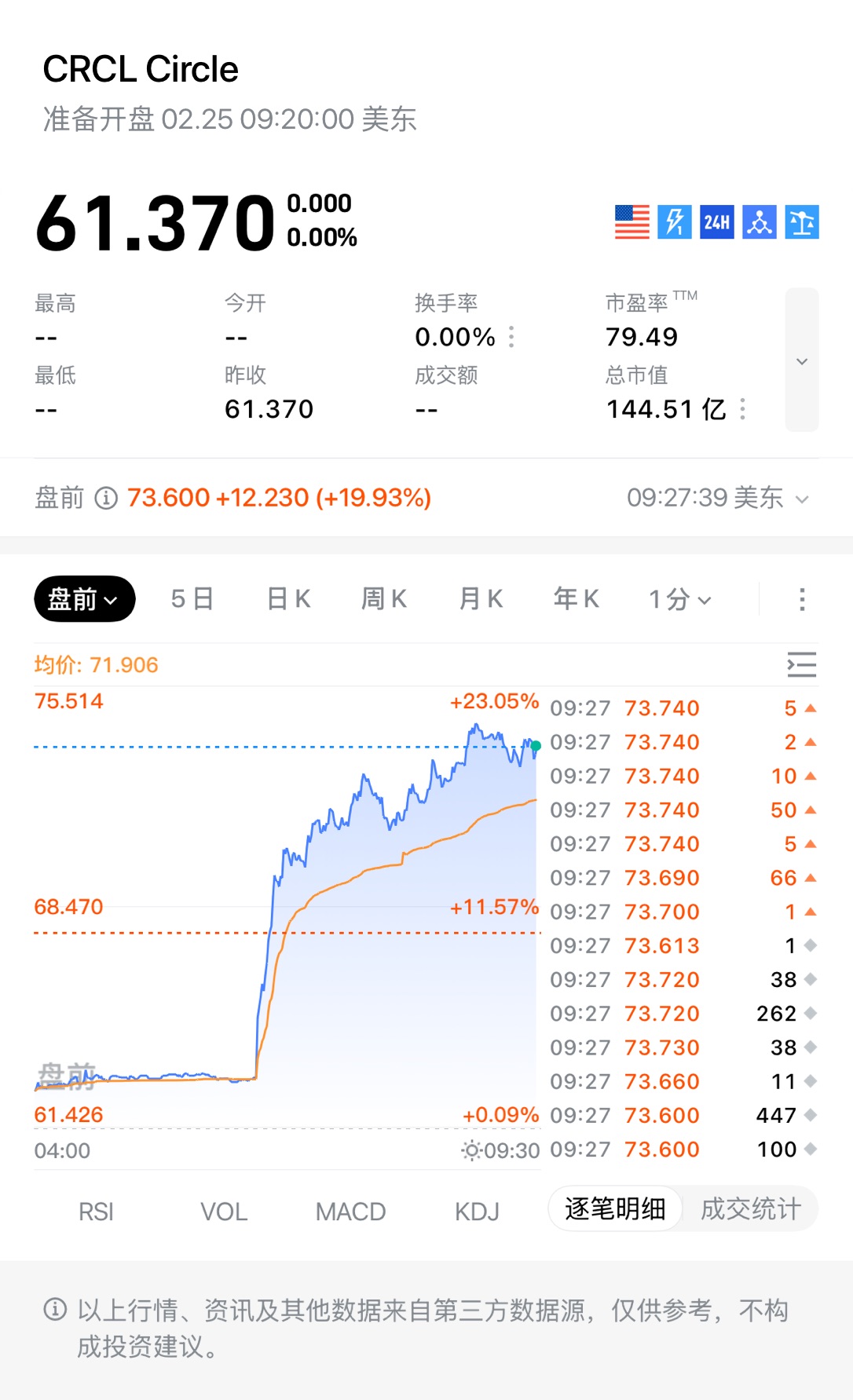853x1400 pixels.
Task: Show the VOL indicator
Action: click(224, 1212)
